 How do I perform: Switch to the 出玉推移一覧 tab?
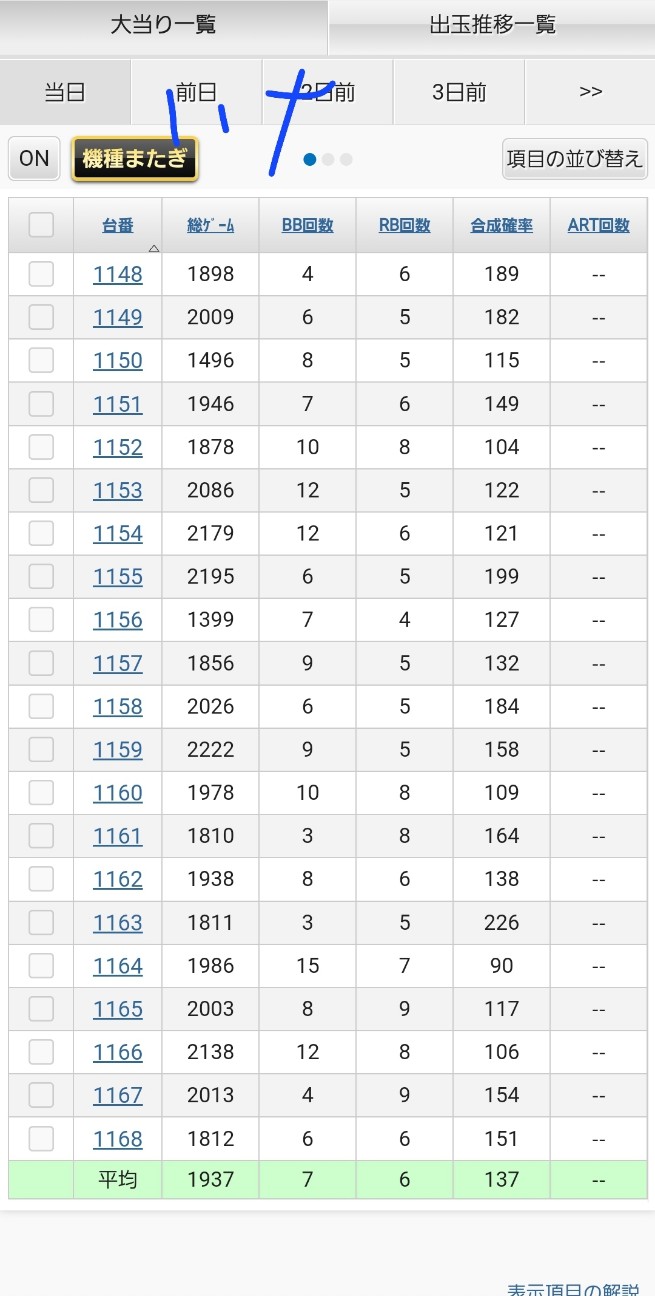[492, 26]
